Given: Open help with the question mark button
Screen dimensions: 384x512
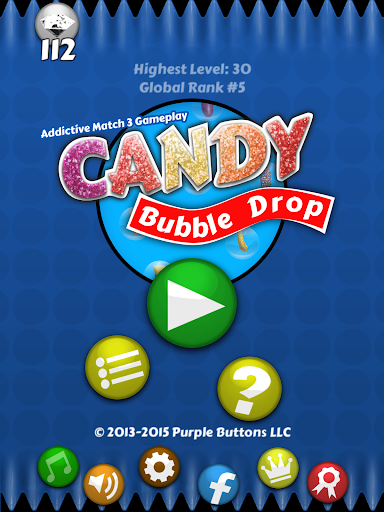Looking at the screenshot, I should pyautogui.click(x=250, y=389).
